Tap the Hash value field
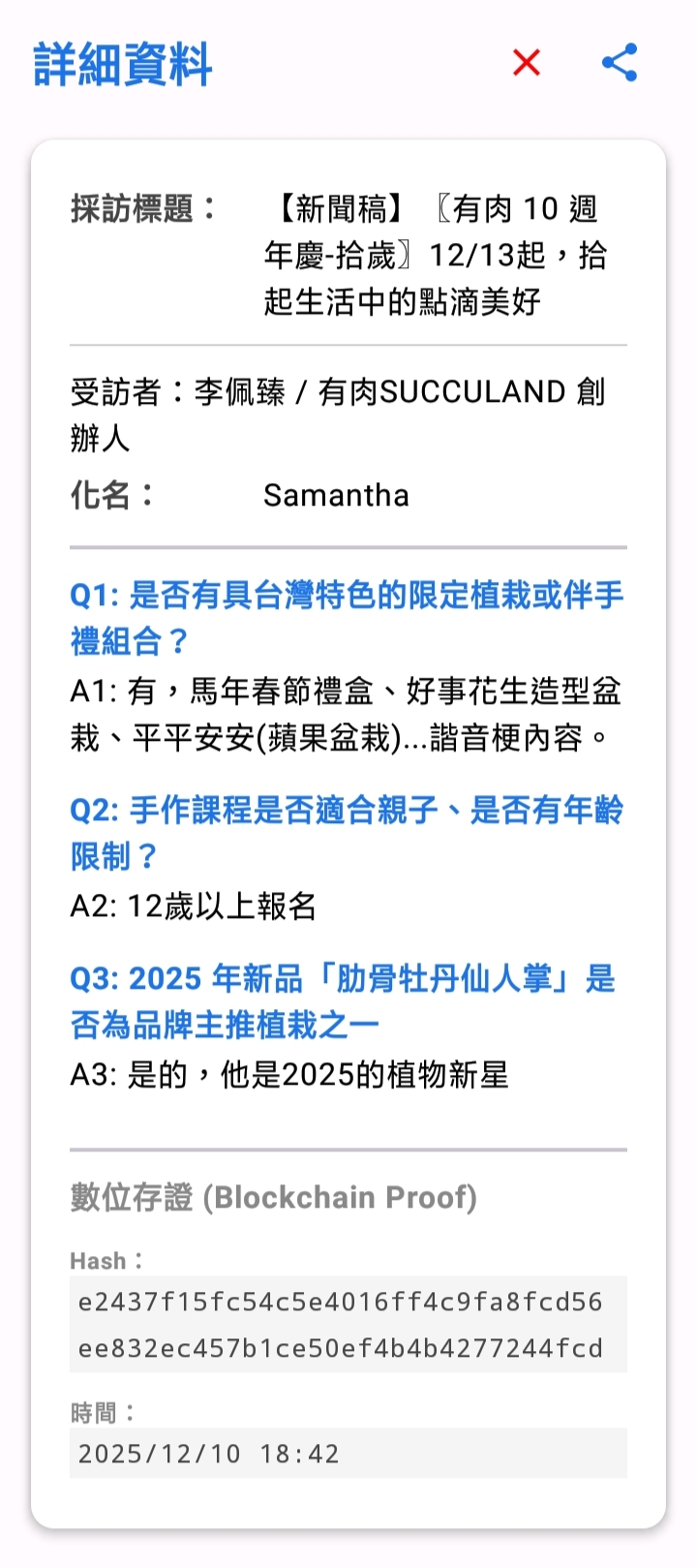697x1568 pixels. [x=348, y=1325]
